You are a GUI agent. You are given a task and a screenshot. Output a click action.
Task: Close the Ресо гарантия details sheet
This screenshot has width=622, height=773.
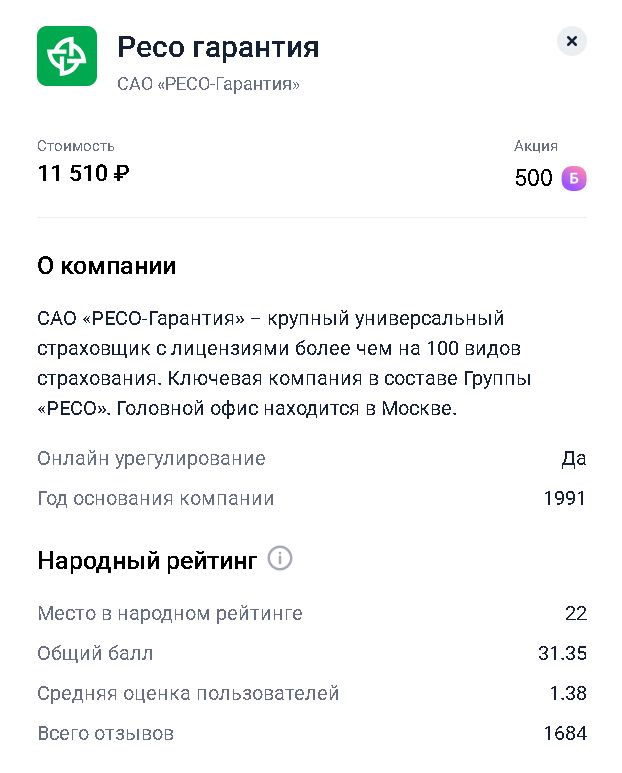[x=572, y=41]
